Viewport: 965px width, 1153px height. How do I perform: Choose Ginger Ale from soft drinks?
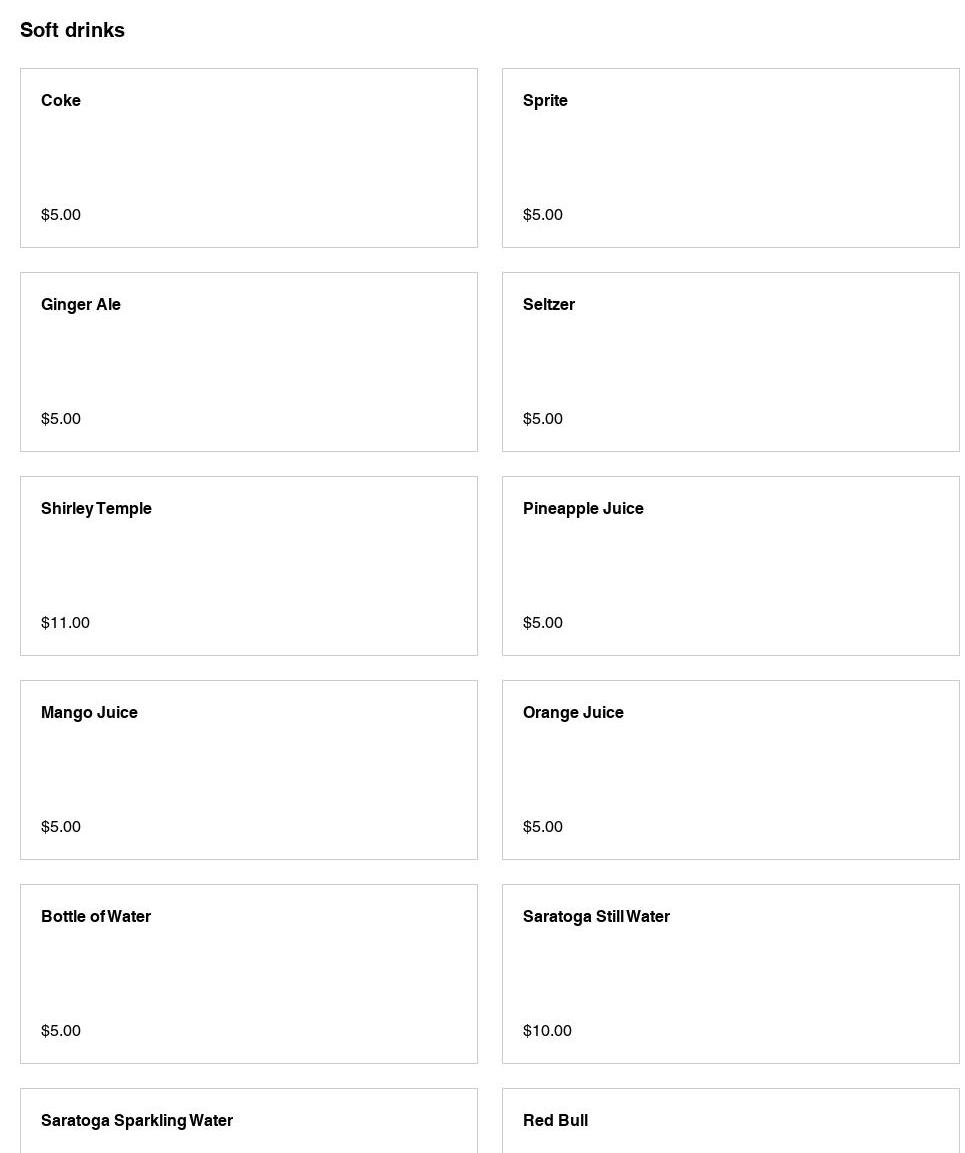click(x=248, y=362)
